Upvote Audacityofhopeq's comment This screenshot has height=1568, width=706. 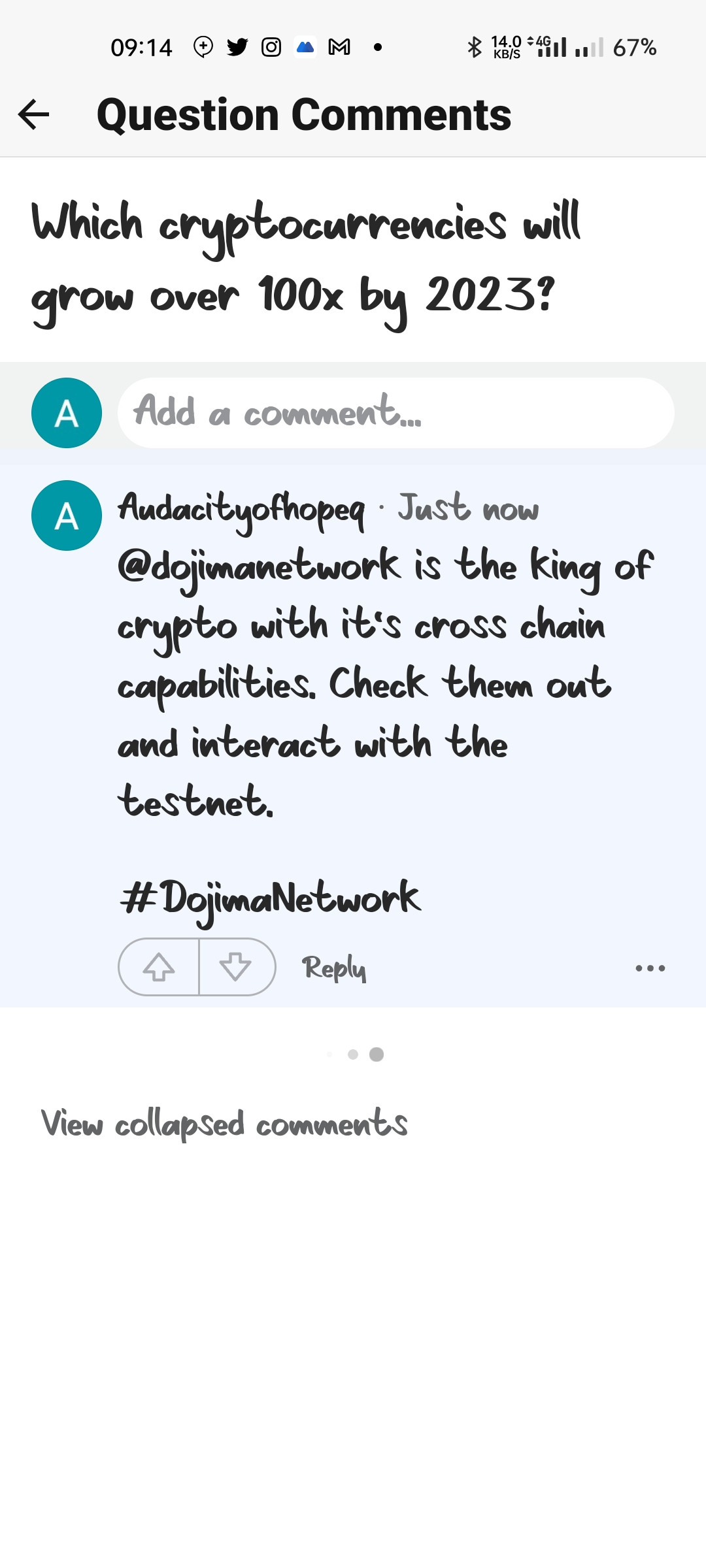[x=159, y=967]
